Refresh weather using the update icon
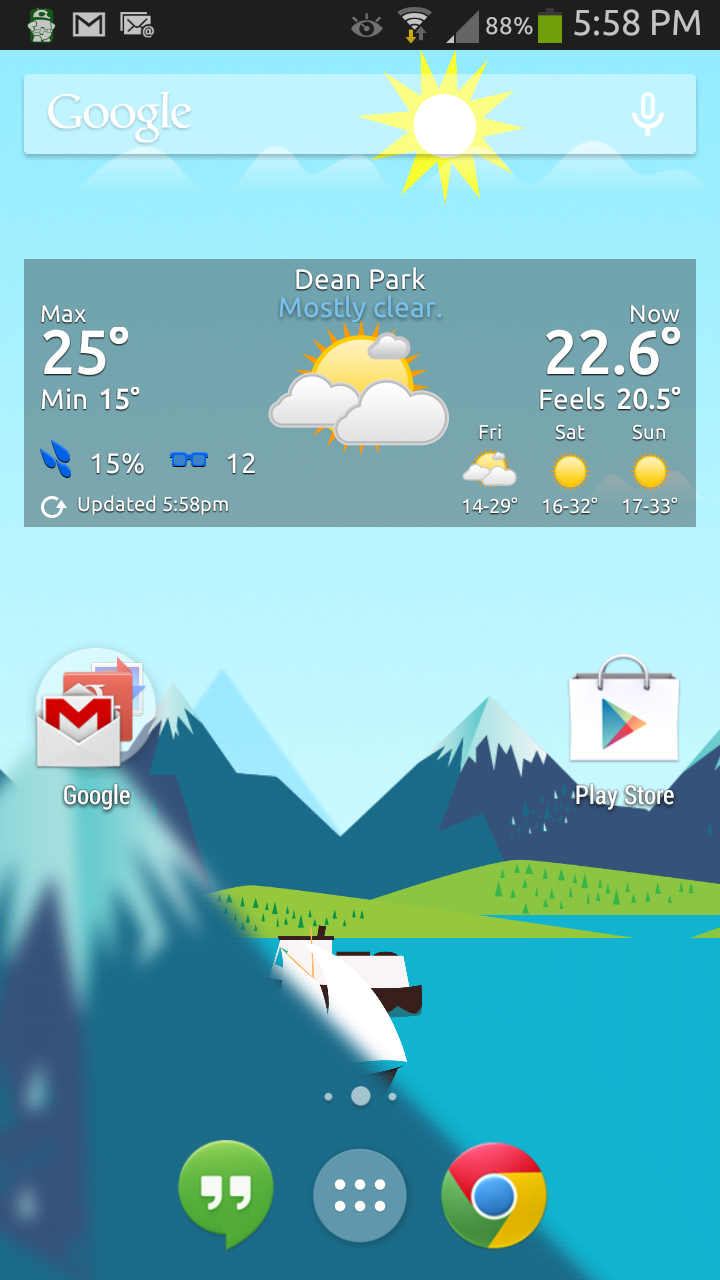The image size is (720, 1280). pos(53,506)
